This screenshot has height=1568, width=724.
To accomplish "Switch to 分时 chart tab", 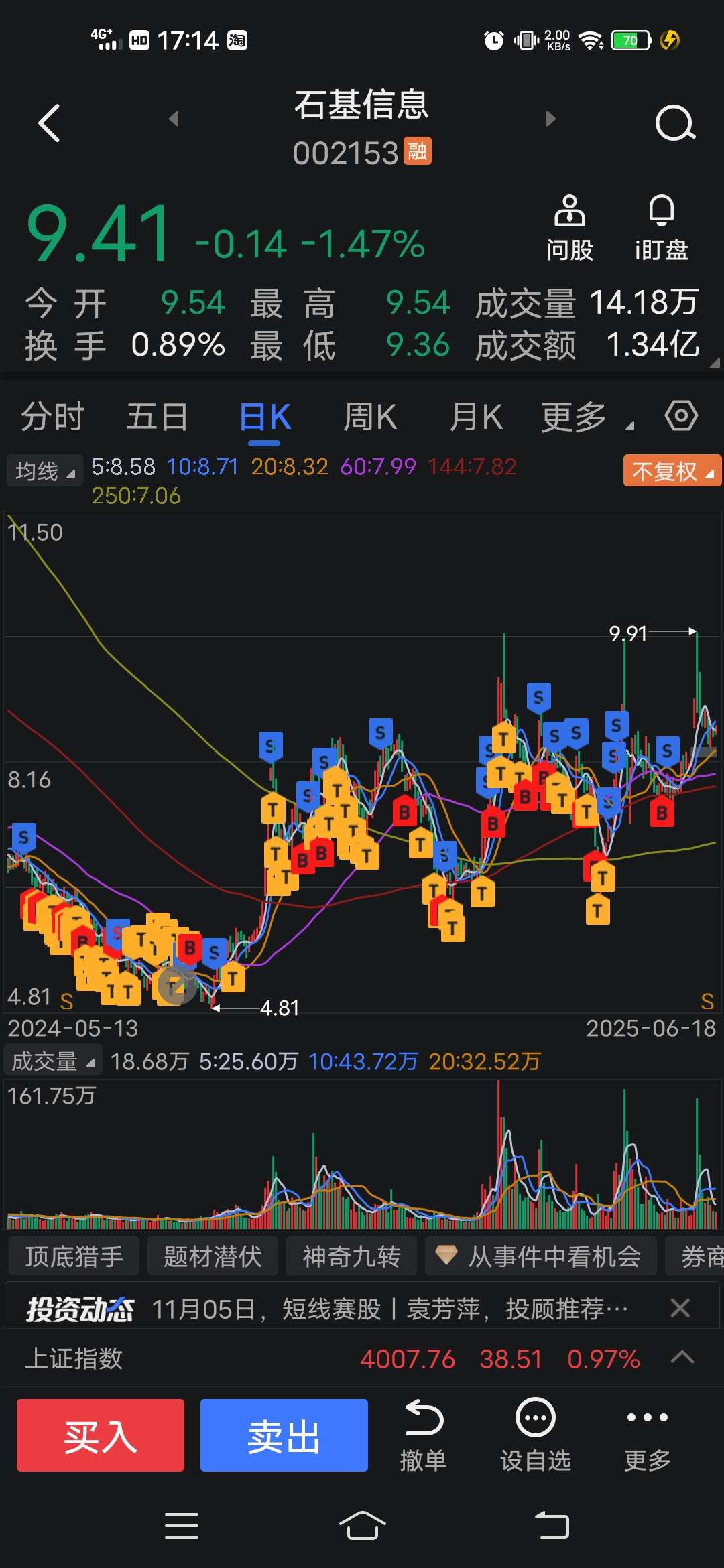I will (x=52, y=417).
